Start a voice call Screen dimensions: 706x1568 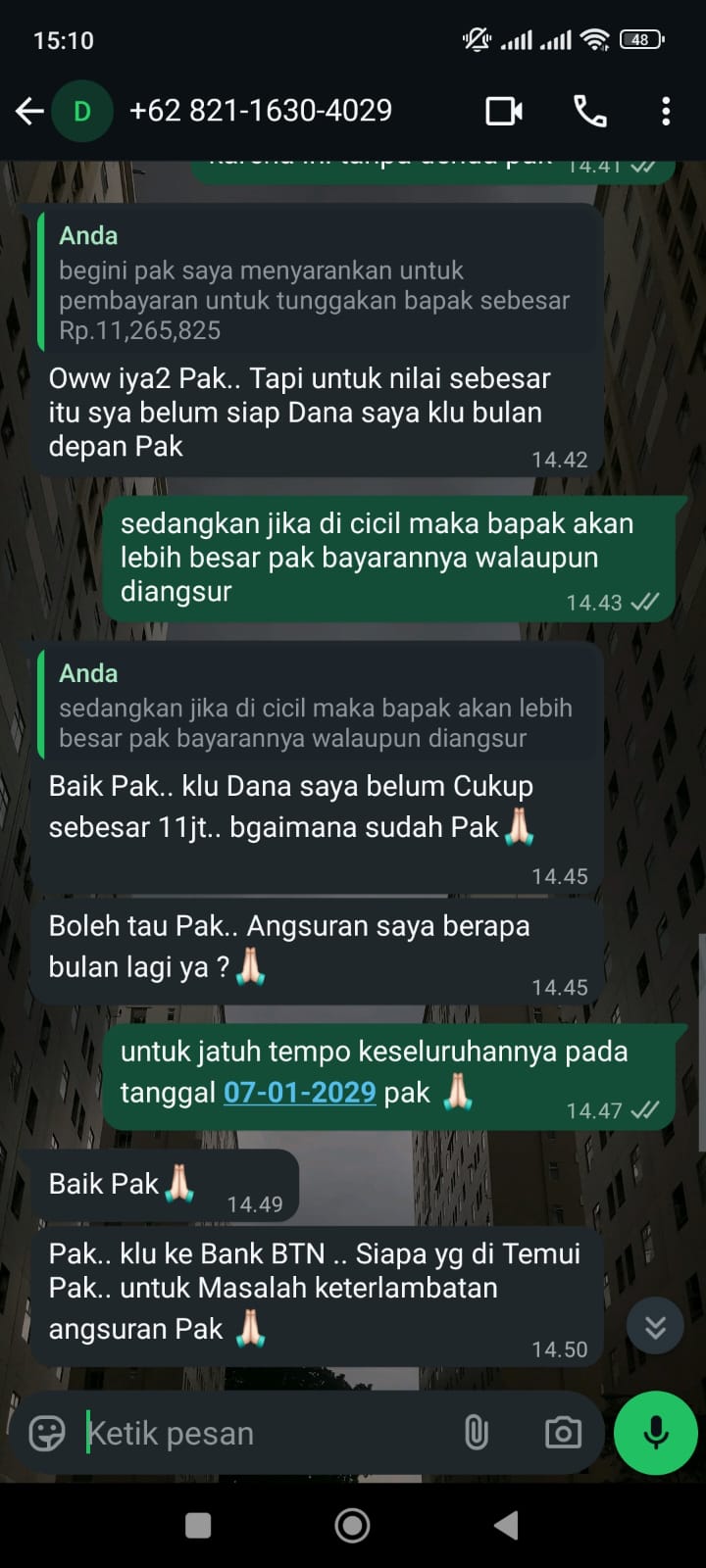click(x=589, y=112)
